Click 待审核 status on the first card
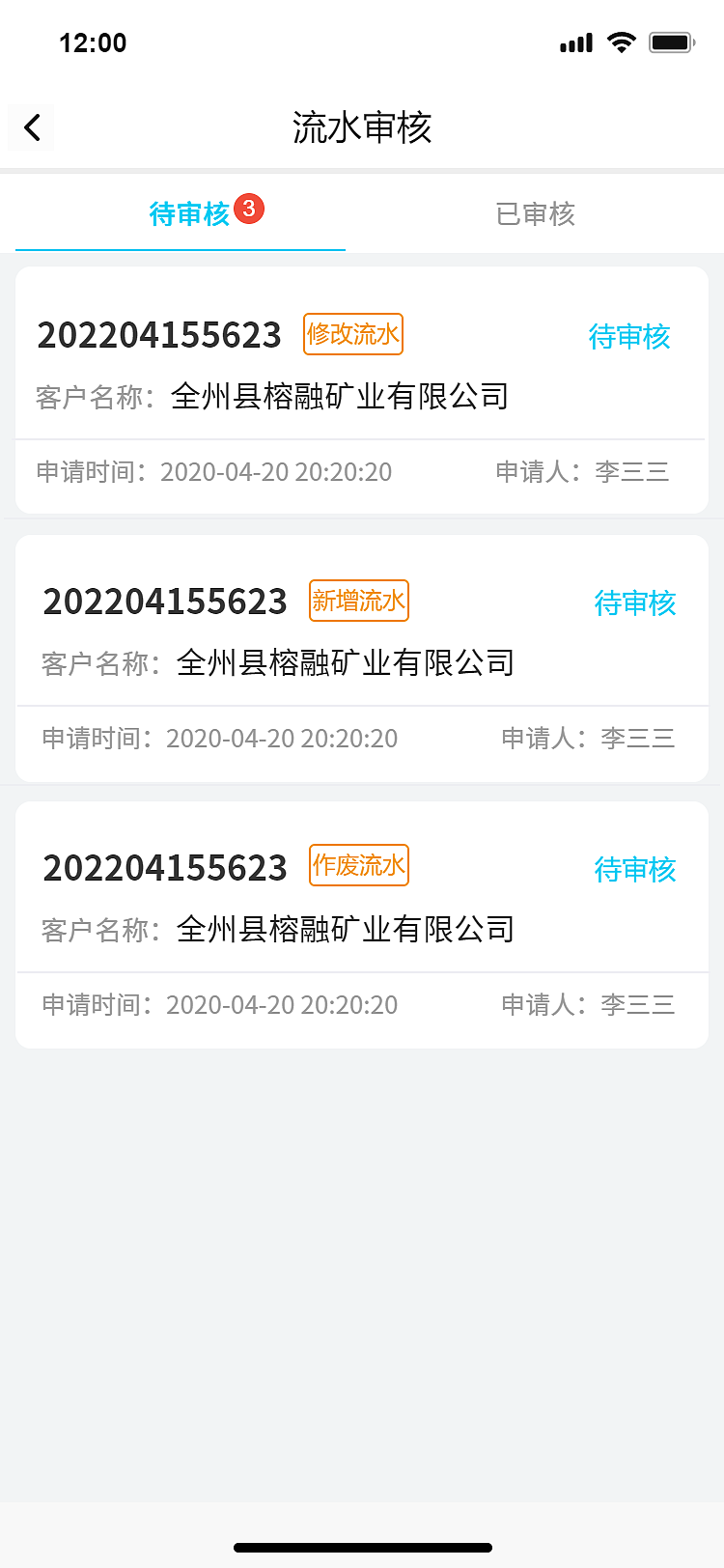Screen dimensions: 724x1568 (x=628, y=337)
